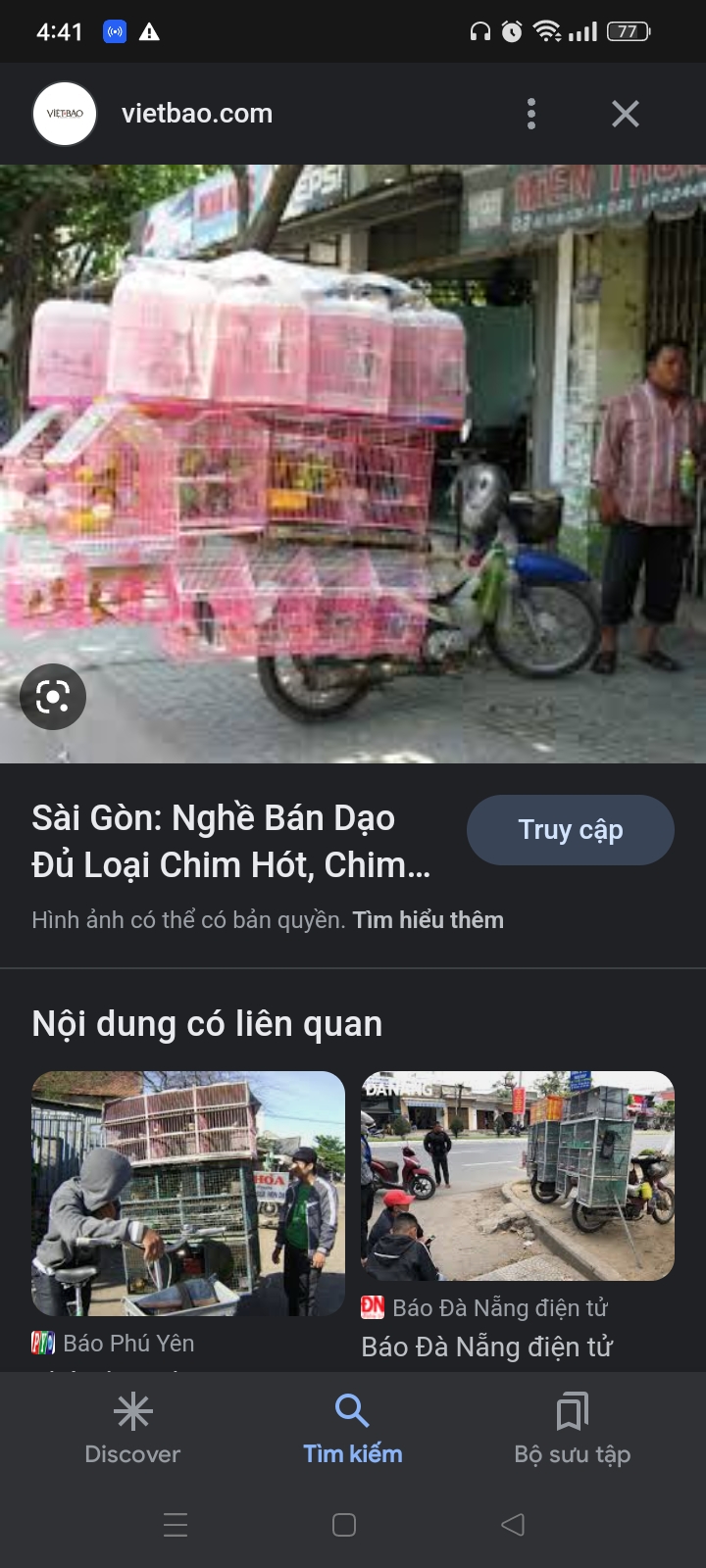Open the Tìm hiểu thêm link
The width and height of the screenshot is (706, 1568).
tap(429, 920)
